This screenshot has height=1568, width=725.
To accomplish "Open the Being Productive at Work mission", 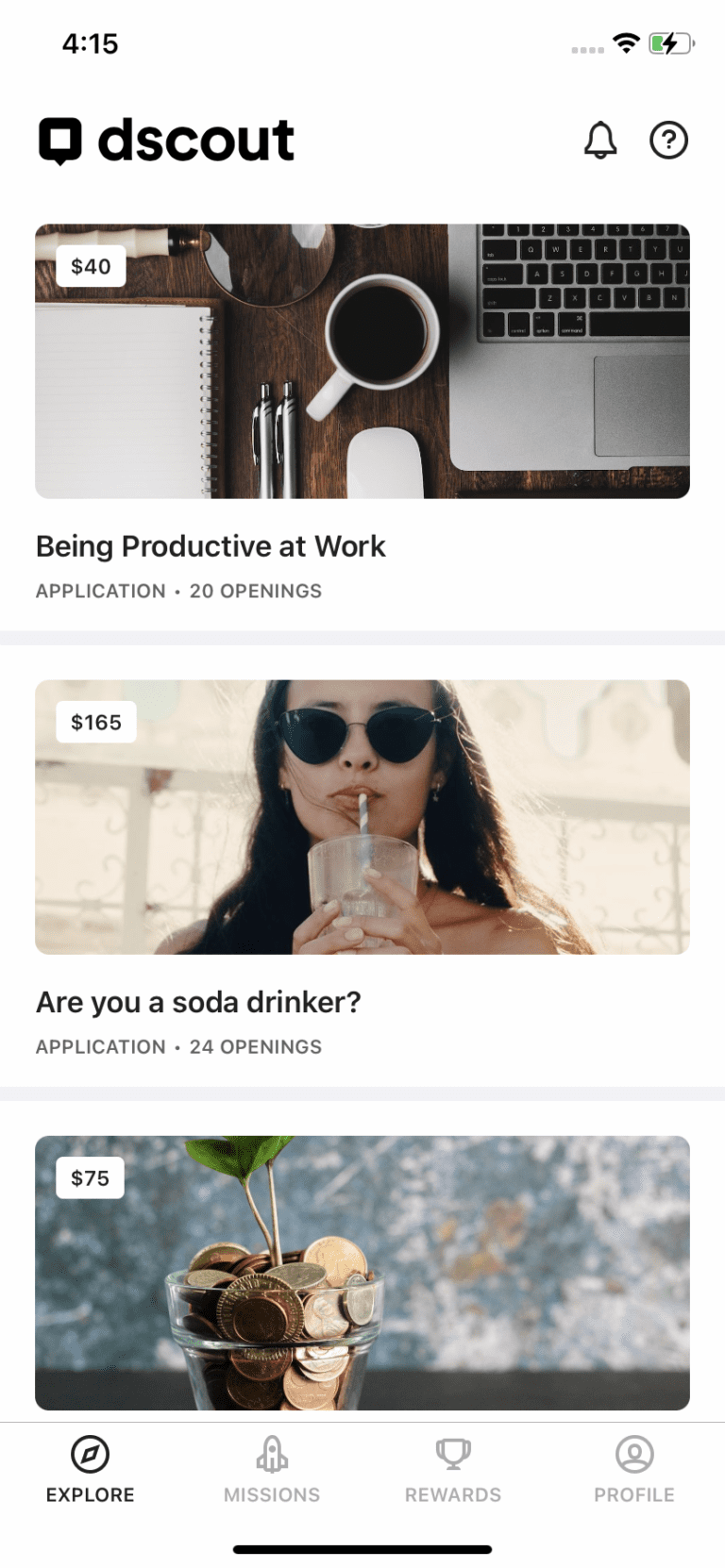I will [x=210, y=545].
